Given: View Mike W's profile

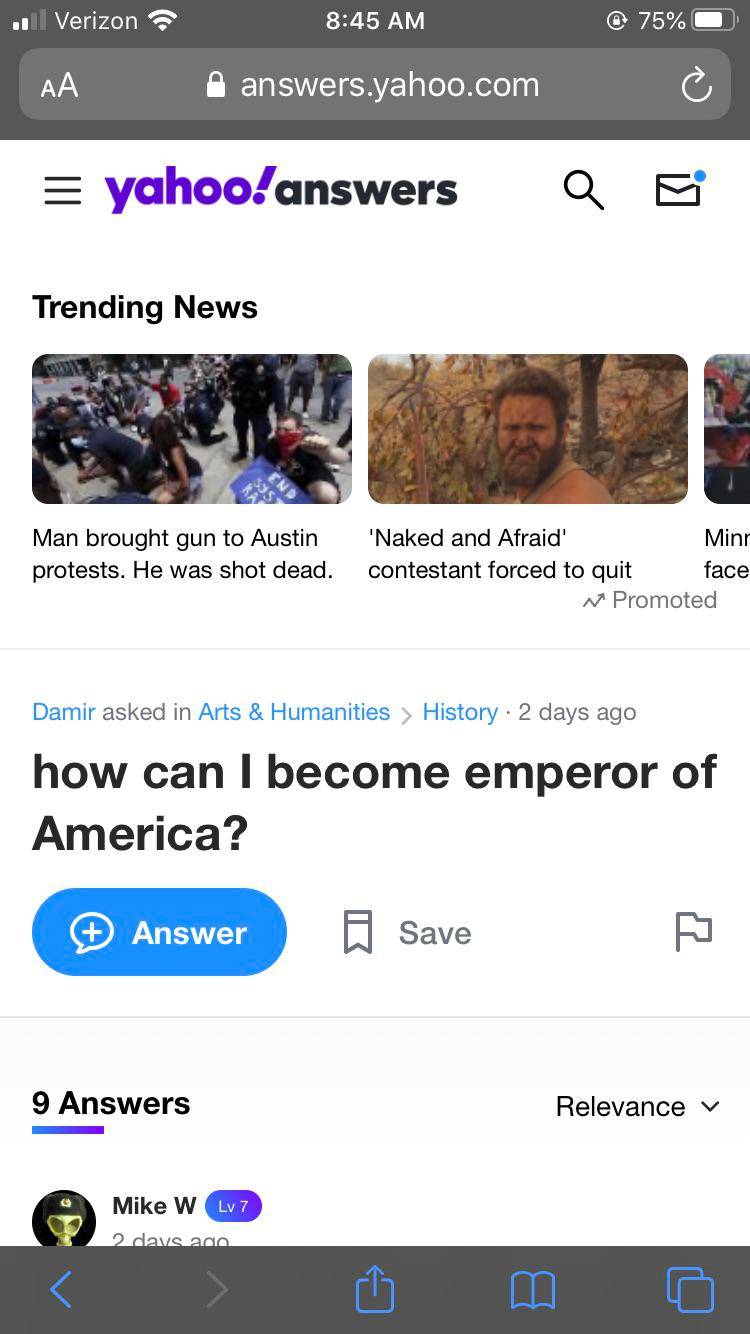Looking at the screenshot, I should click(x=153, y=1206).
